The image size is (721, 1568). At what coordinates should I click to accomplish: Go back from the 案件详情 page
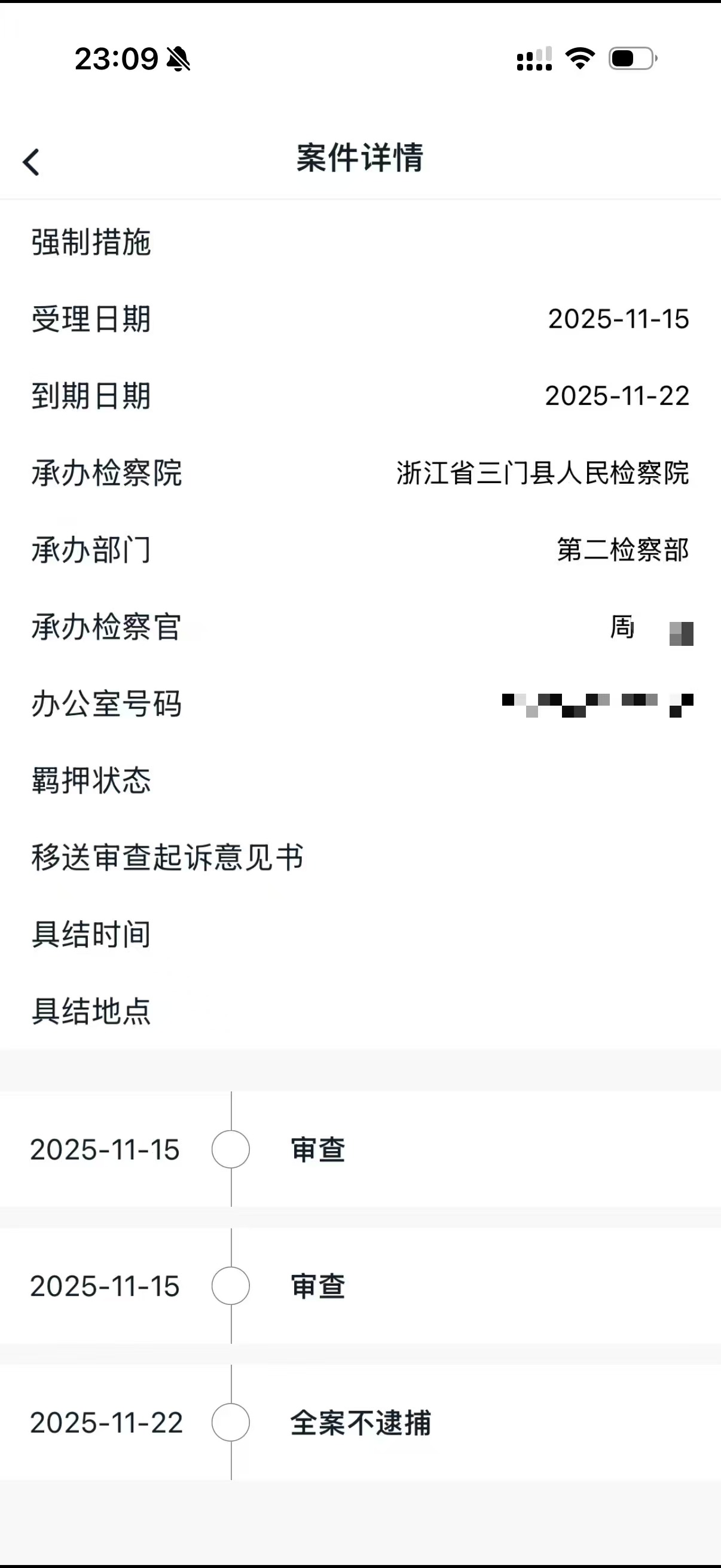(32, 162)
